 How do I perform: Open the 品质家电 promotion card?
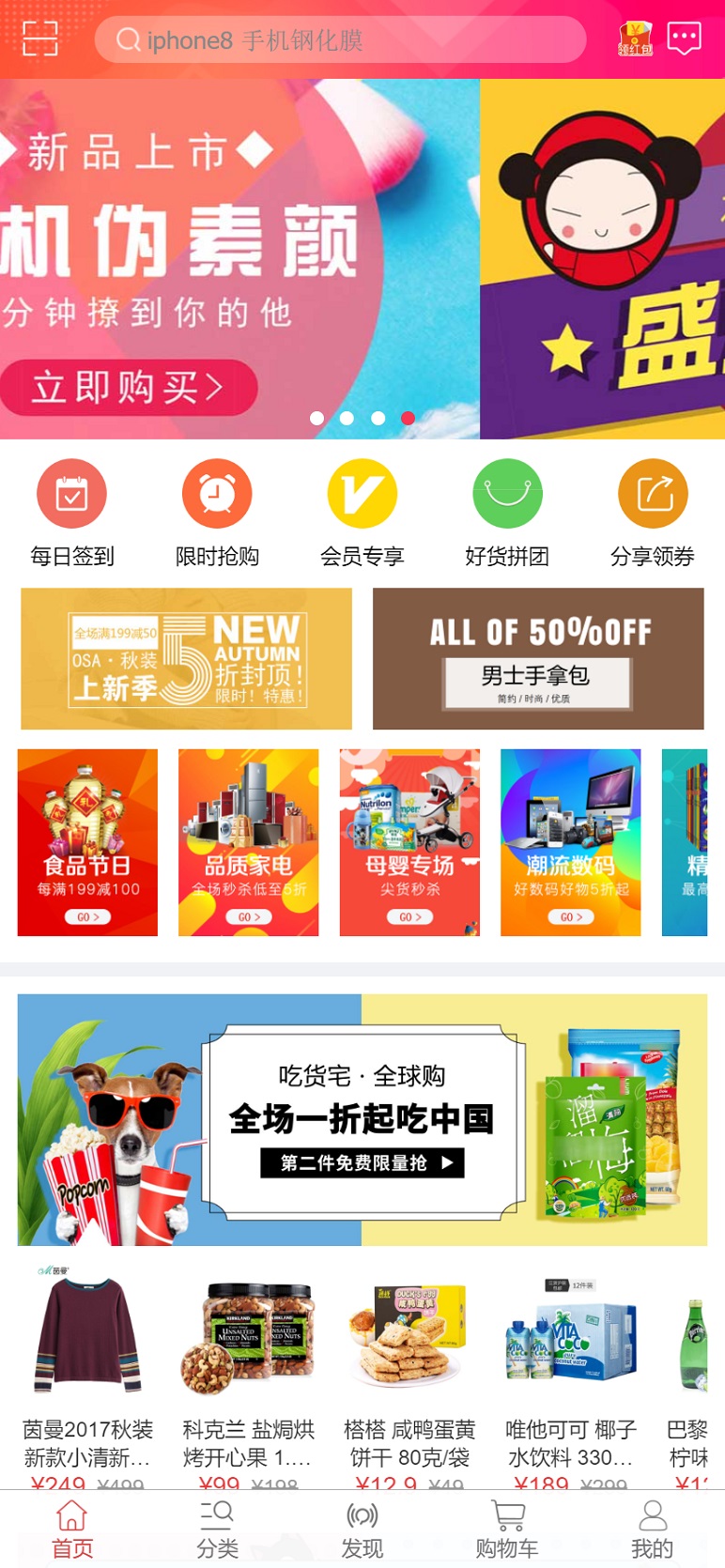pyautogui.click(x=249, y=842)
